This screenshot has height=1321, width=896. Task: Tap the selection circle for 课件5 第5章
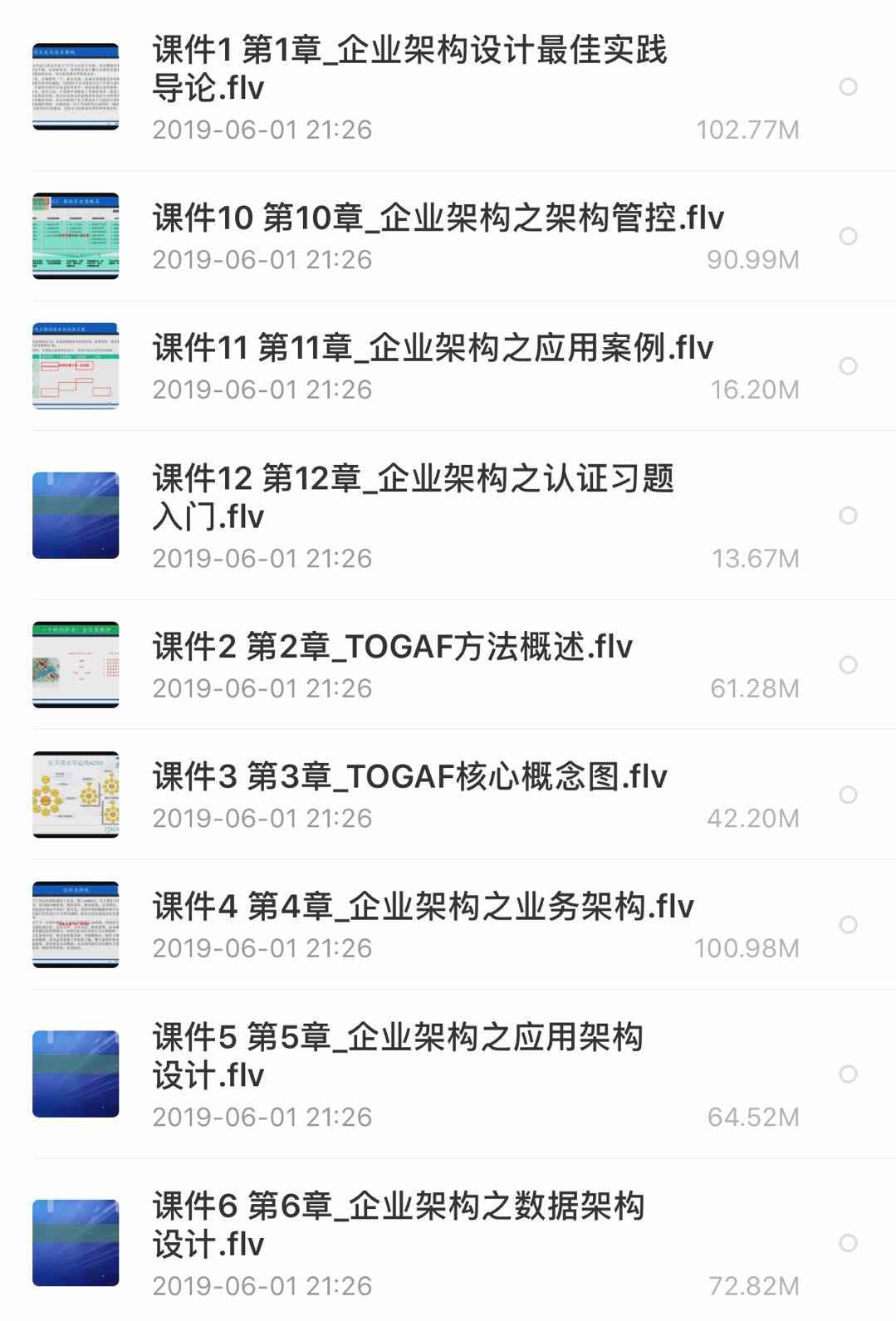[848, 1074]
